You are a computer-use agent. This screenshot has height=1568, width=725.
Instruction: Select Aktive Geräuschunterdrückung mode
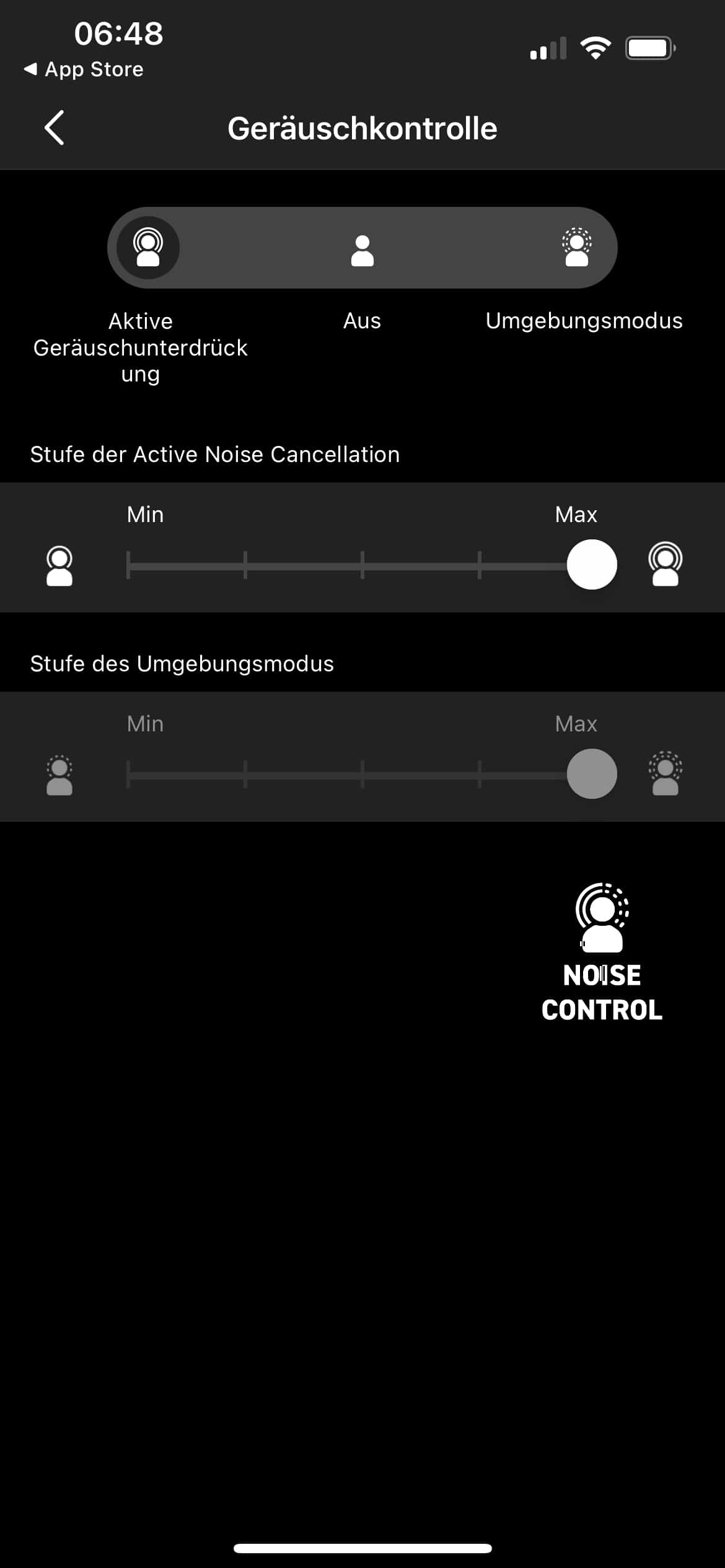(x=148, y=248)
